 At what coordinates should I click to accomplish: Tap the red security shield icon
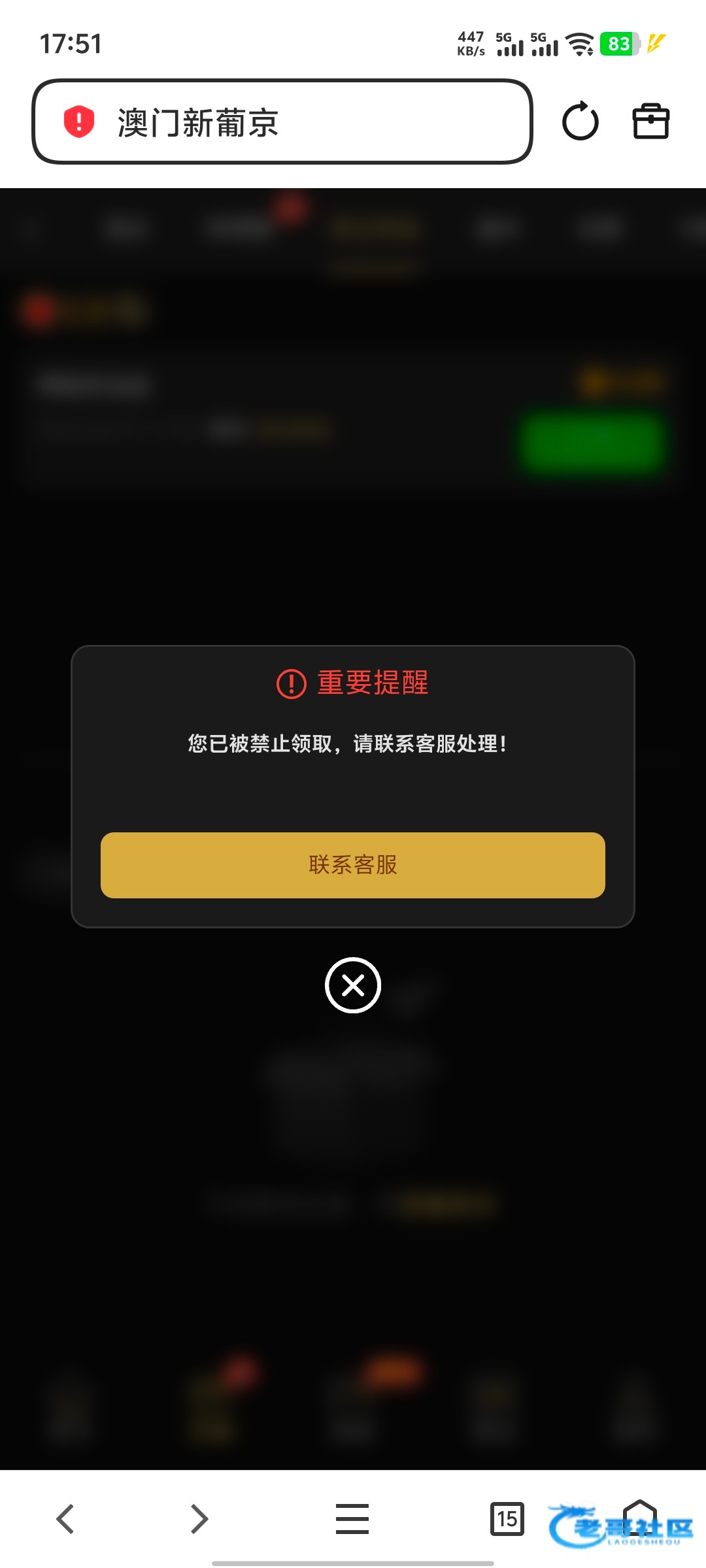click(79, 122)
